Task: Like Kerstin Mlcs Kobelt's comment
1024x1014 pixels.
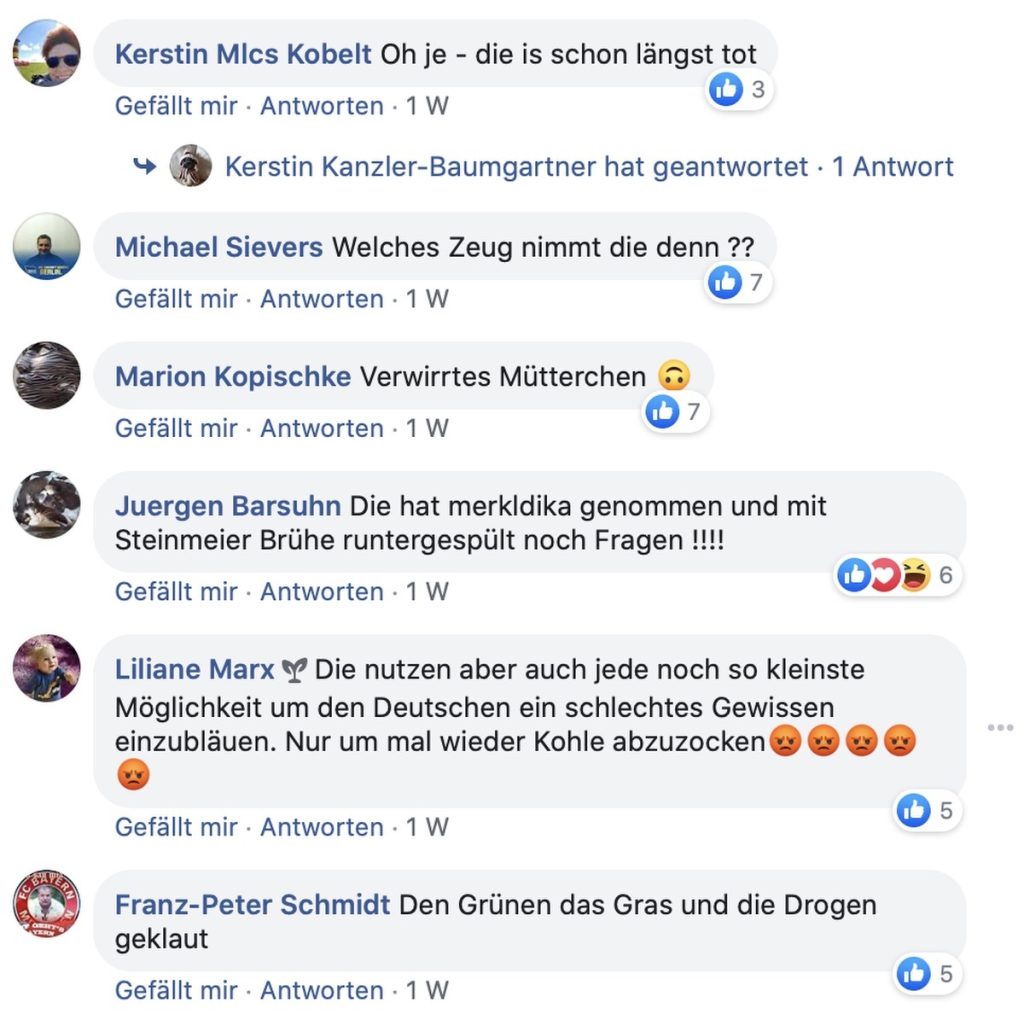Action: click(176, 106)
